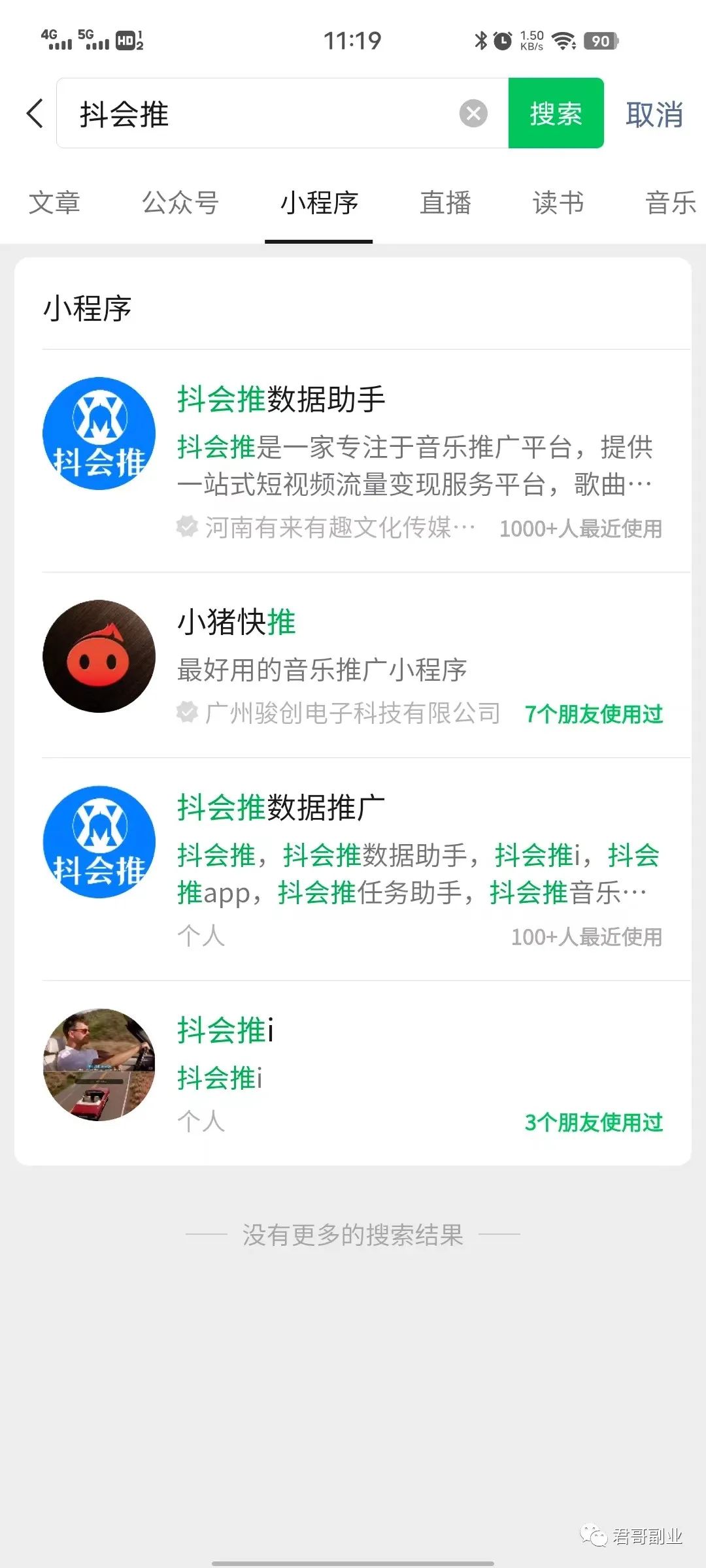
Task: Open the 小猪快推 mini program
Action: (x=353, y=664)
